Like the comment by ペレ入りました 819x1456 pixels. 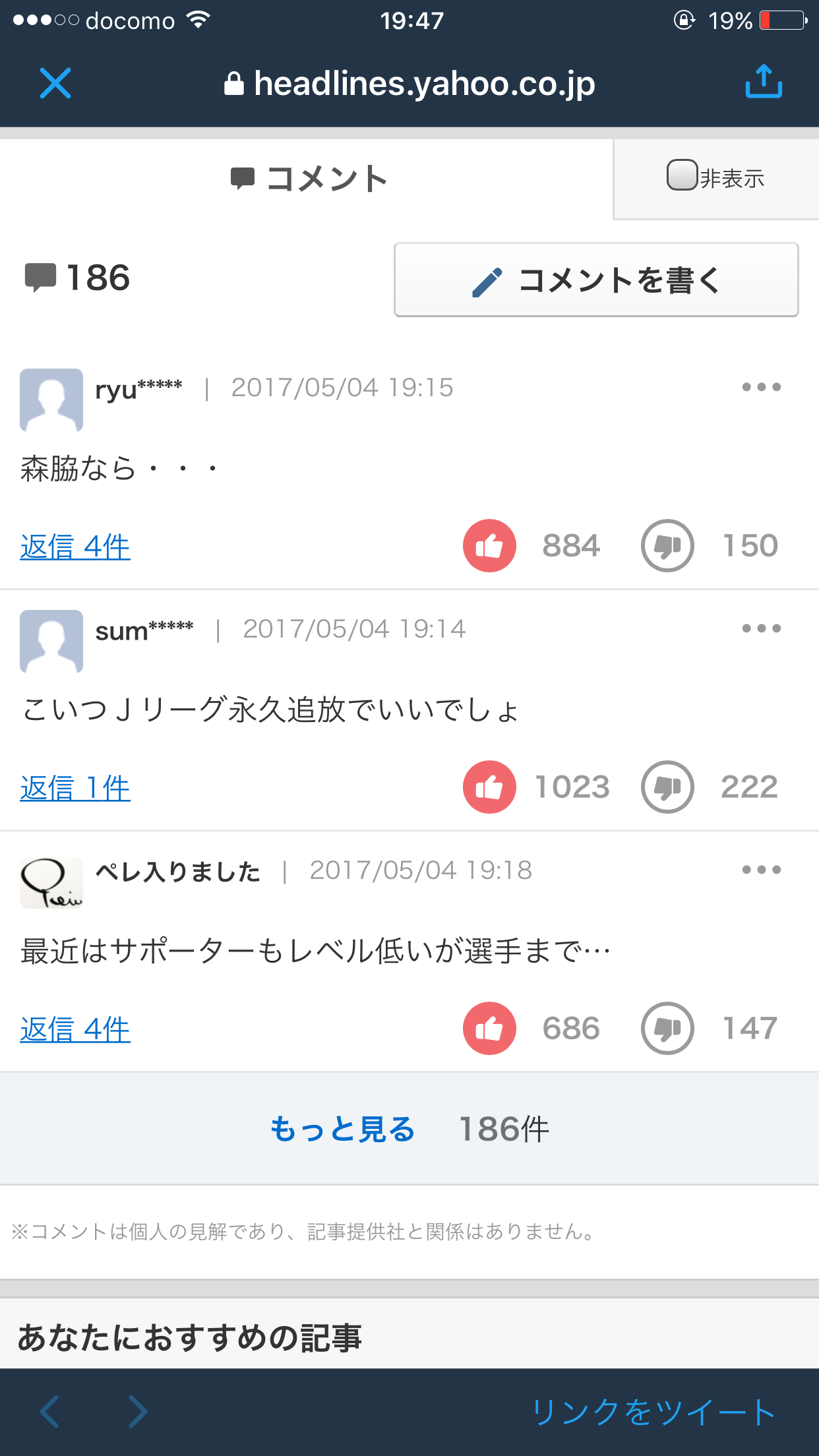coord(489,1028)
